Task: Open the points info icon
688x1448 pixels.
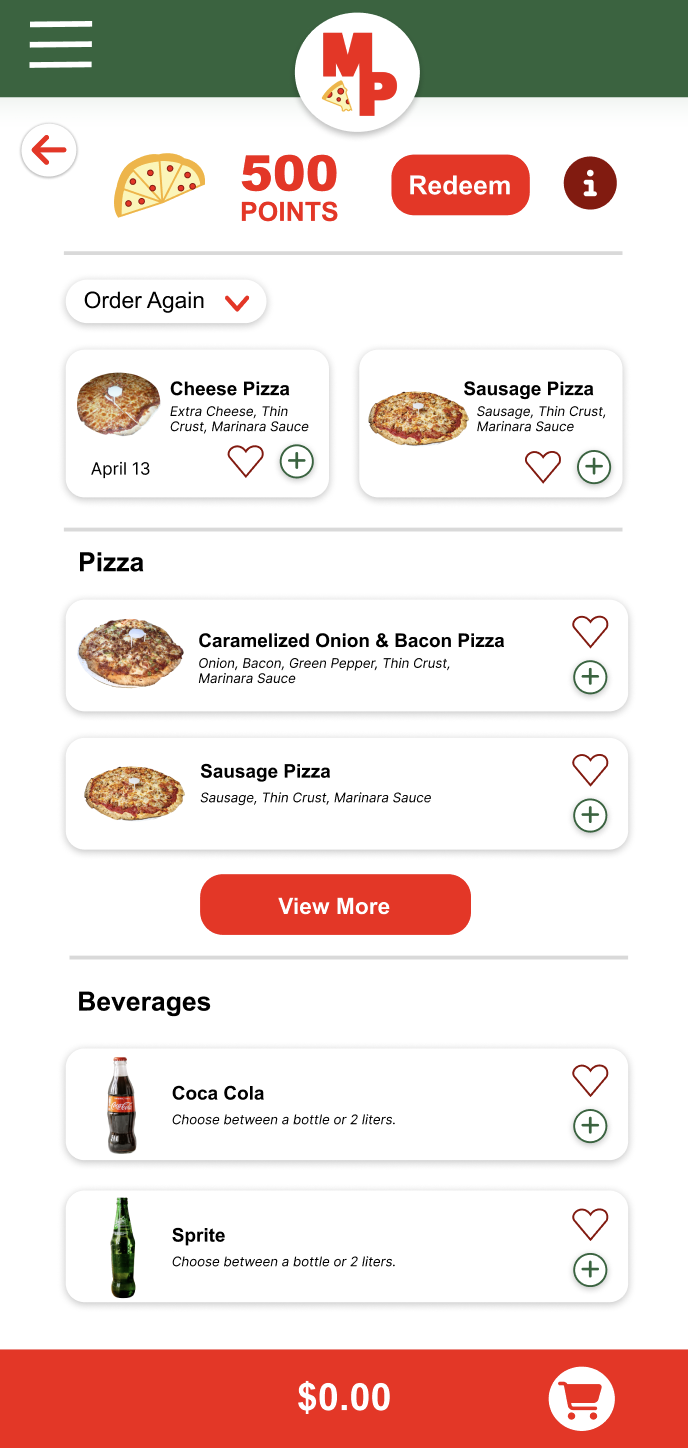Action: [590, 184]
